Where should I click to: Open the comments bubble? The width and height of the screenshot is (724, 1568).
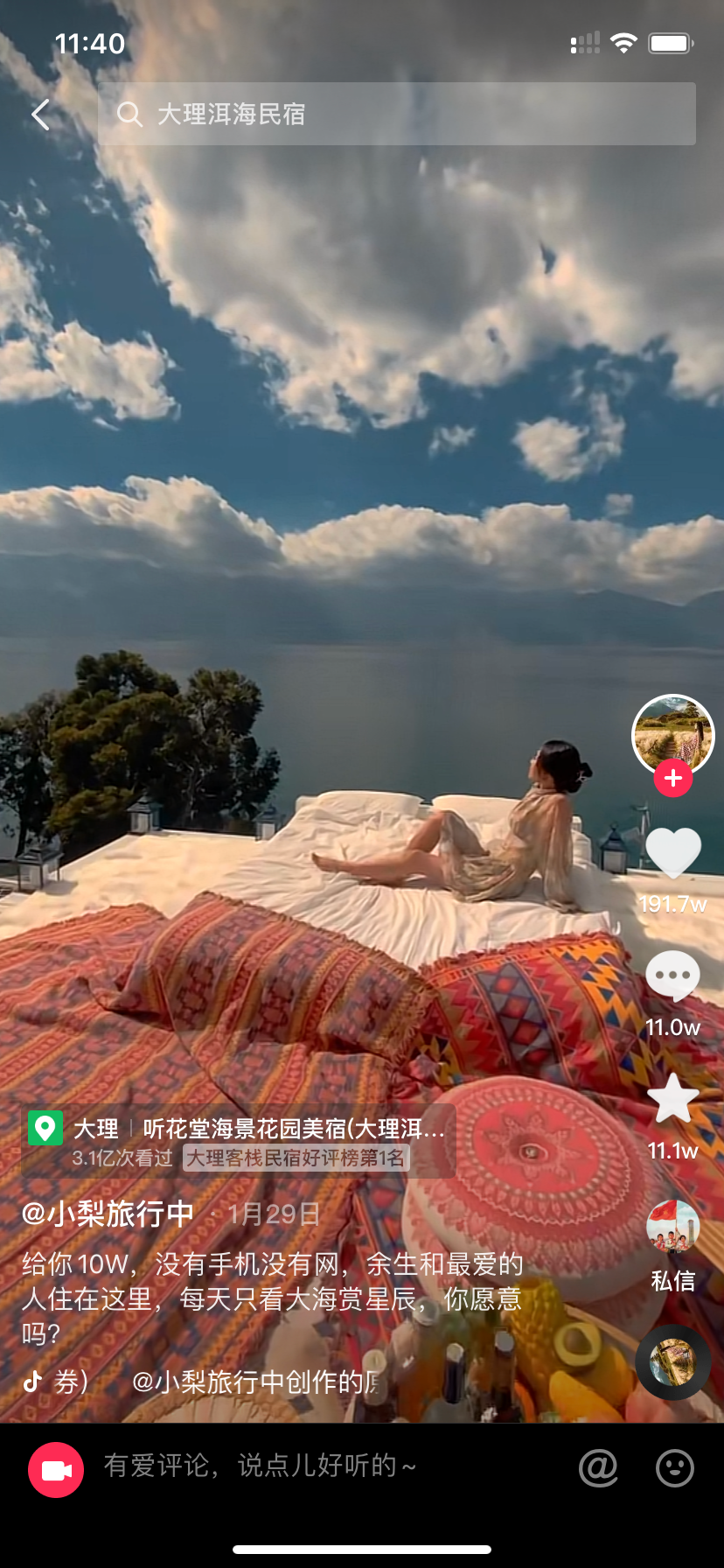click(672, 976)
